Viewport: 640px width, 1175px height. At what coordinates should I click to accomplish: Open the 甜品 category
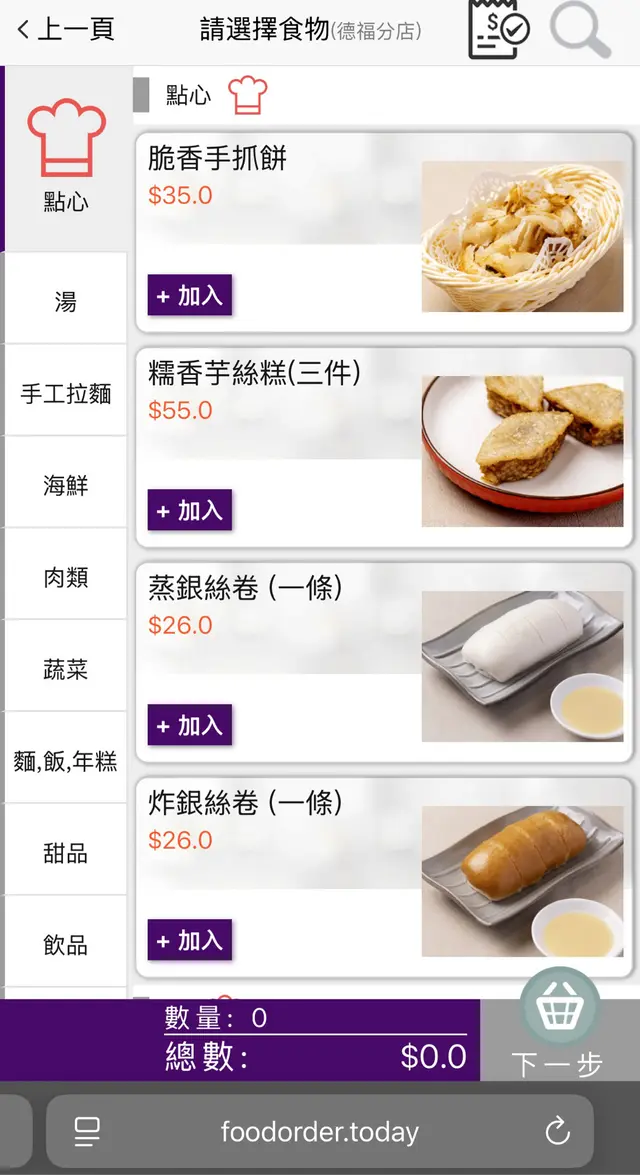pyautogui.click(x=66, y=853)
